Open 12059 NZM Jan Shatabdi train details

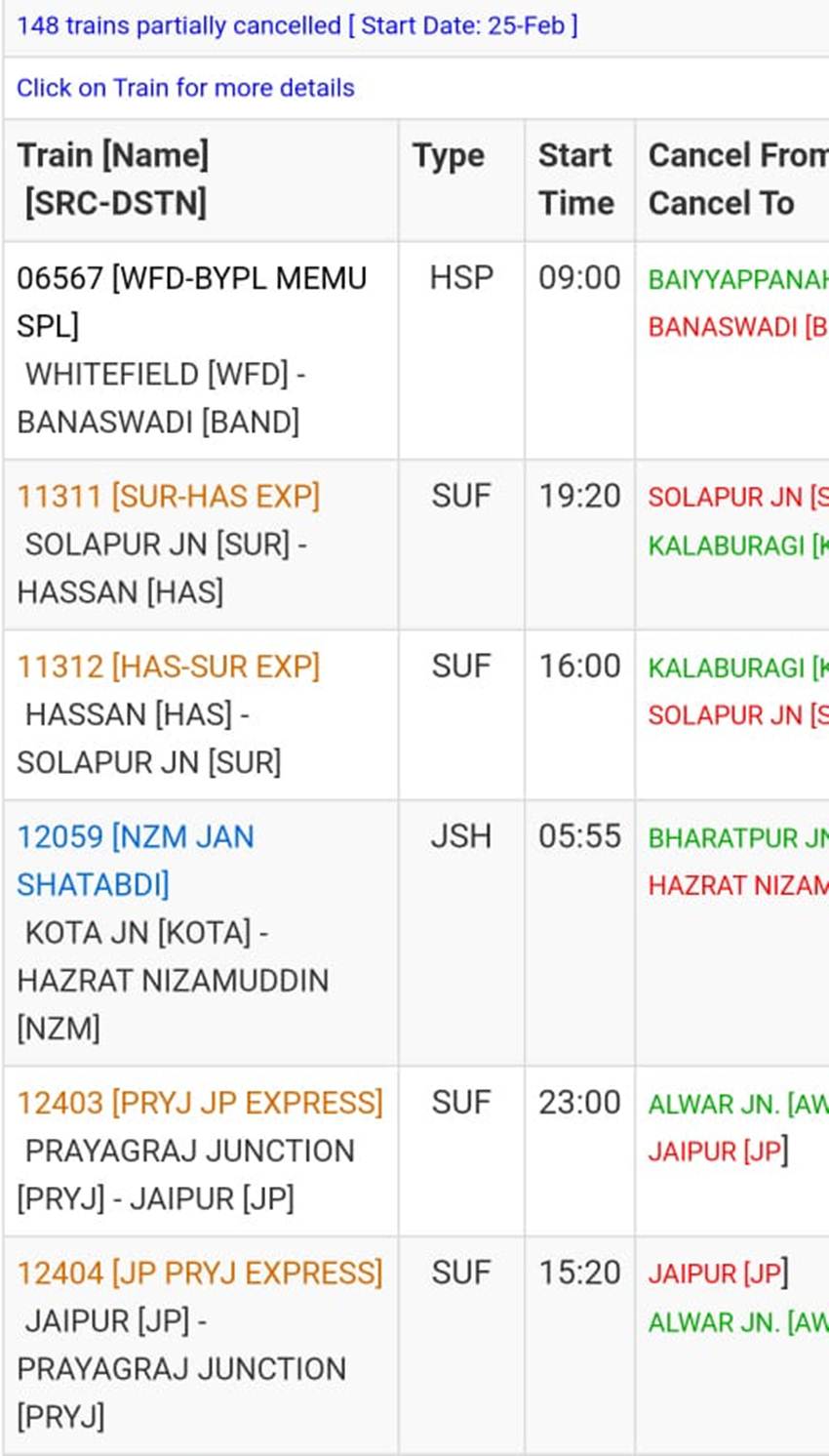tap(136, 837)
